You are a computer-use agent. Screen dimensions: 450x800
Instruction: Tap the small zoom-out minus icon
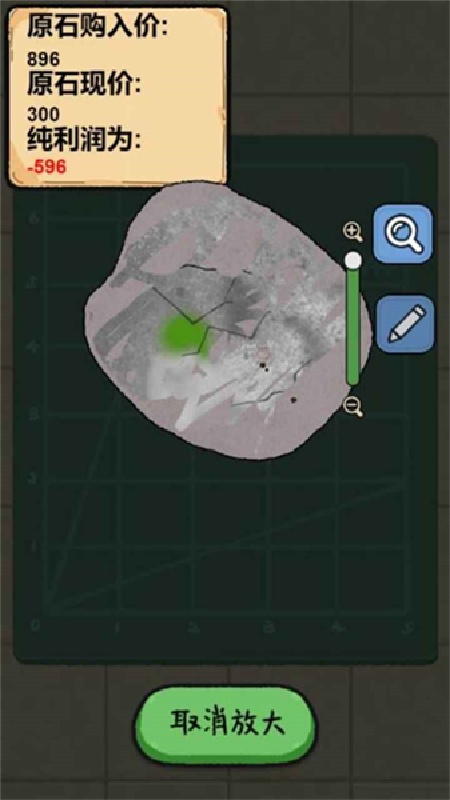pyautogui.click(x=353, y=407)
